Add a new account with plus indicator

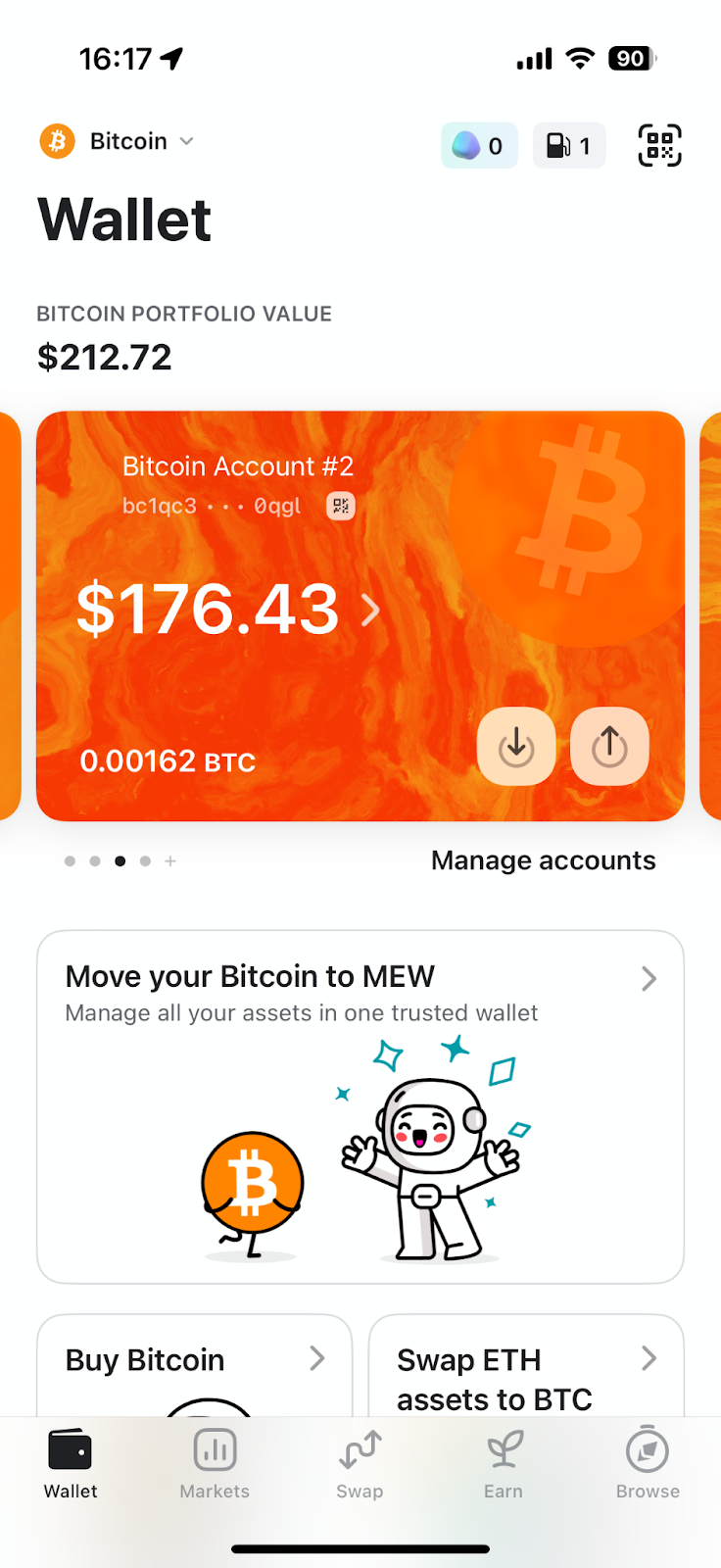point(170,861)
